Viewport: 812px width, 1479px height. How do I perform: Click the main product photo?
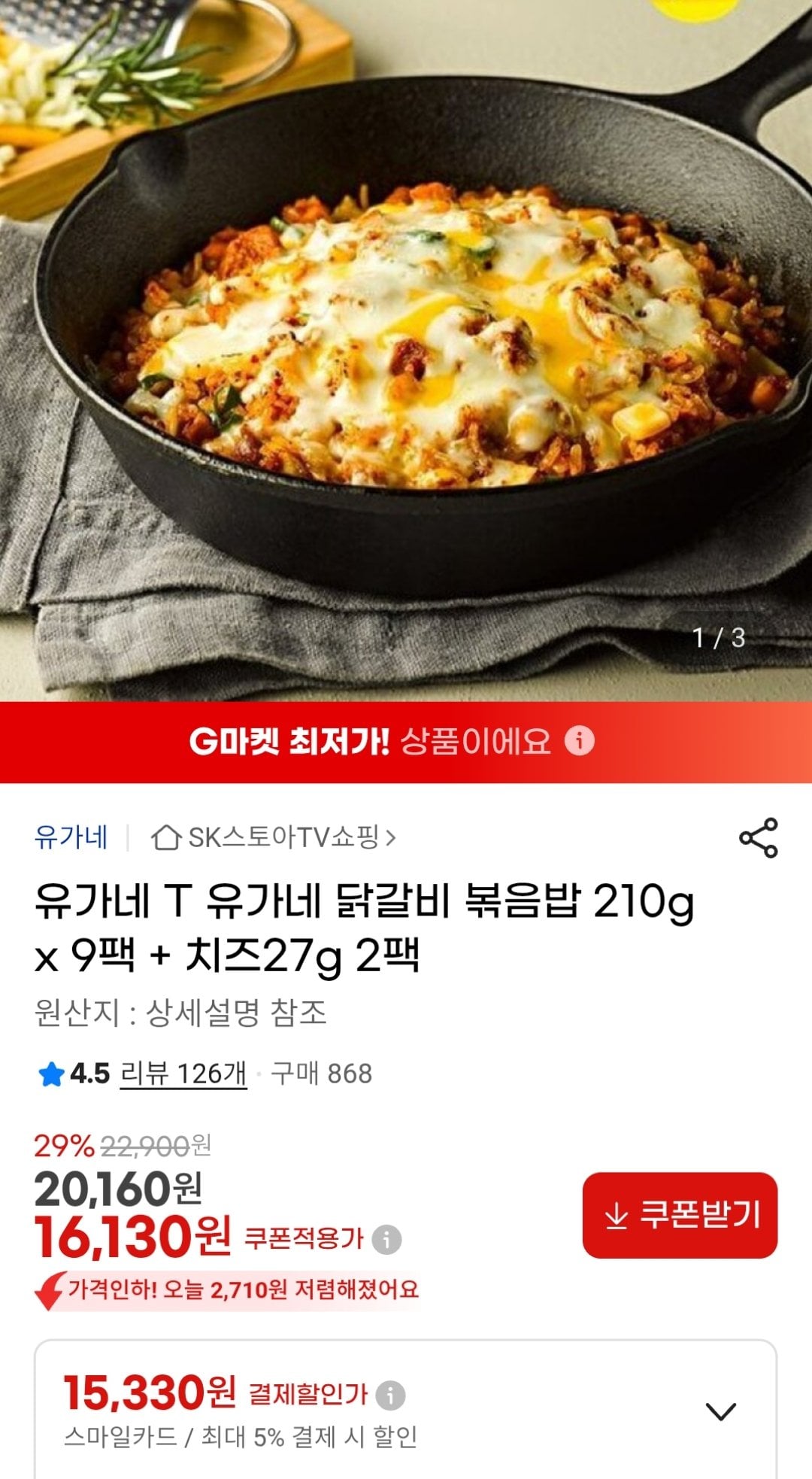[x=406, y=346]
